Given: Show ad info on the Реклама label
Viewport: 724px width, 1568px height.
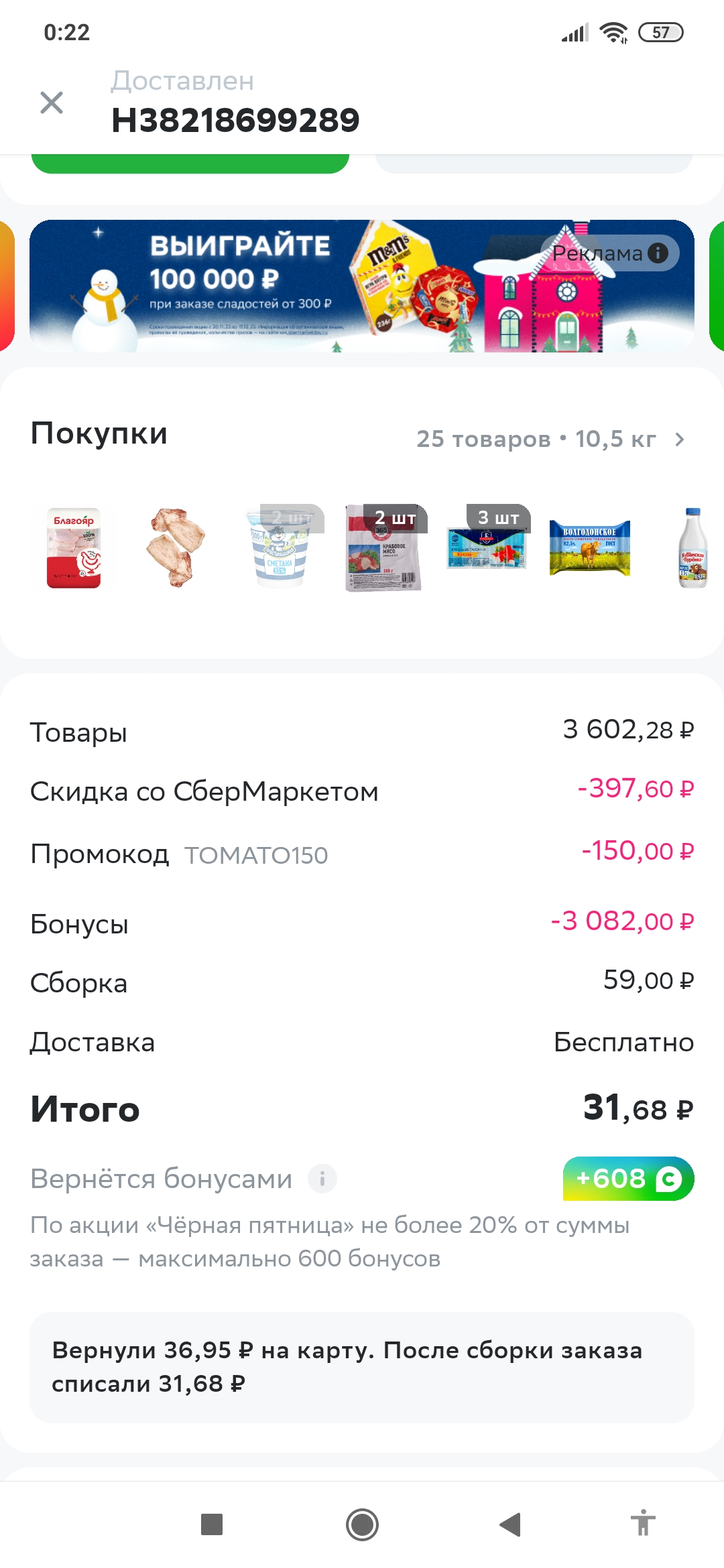Looking at the screenshot, I should [x=609, y=253].
